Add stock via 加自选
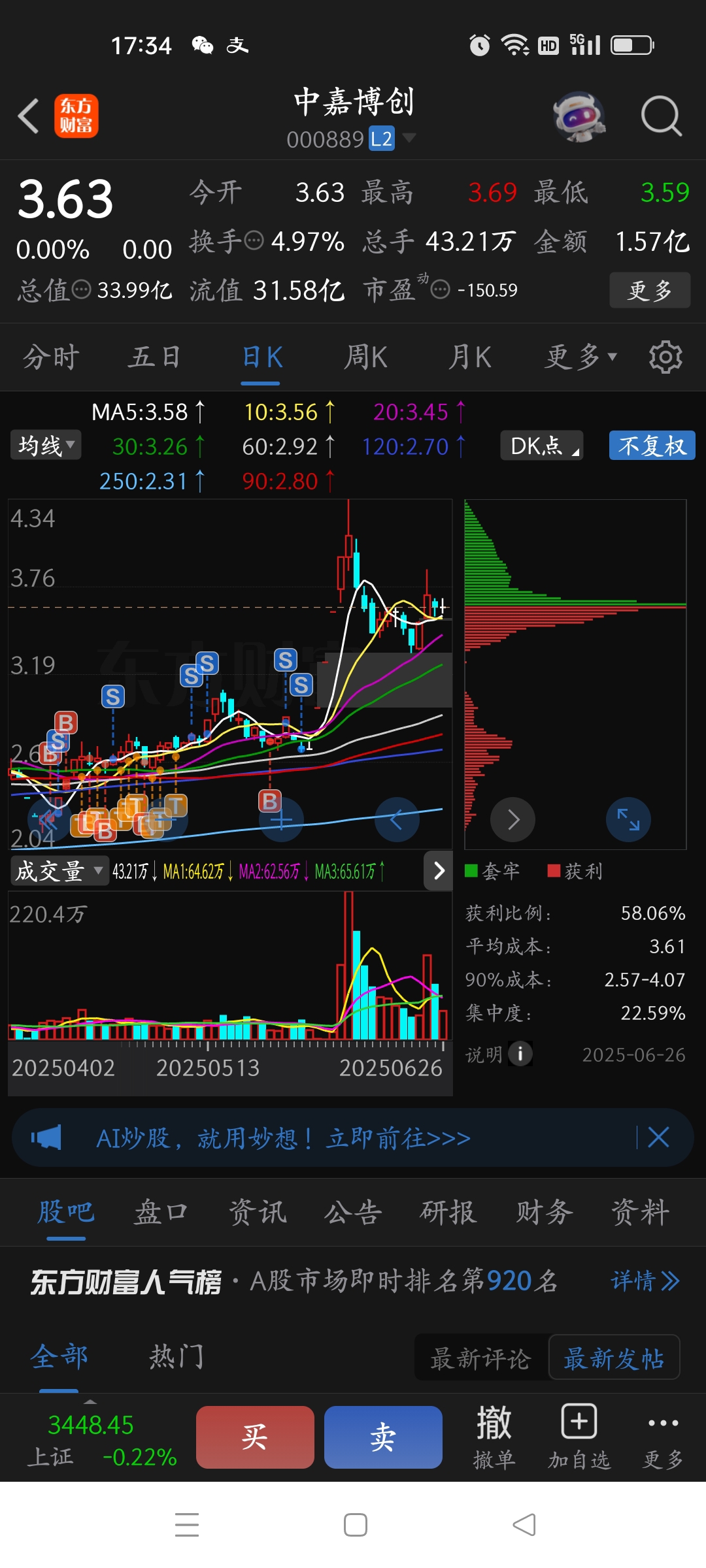 (x=579, y=1437)
